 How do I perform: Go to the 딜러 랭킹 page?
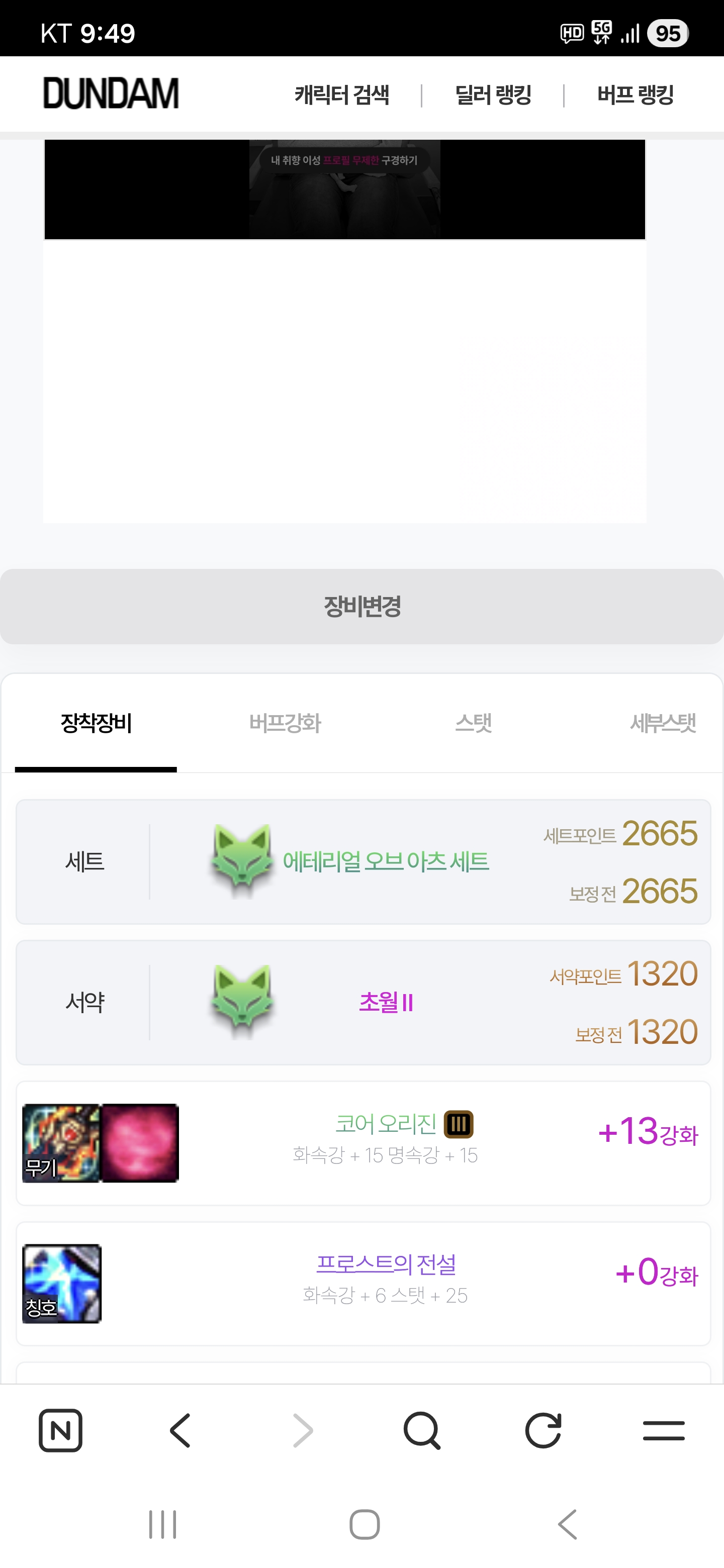493,95
